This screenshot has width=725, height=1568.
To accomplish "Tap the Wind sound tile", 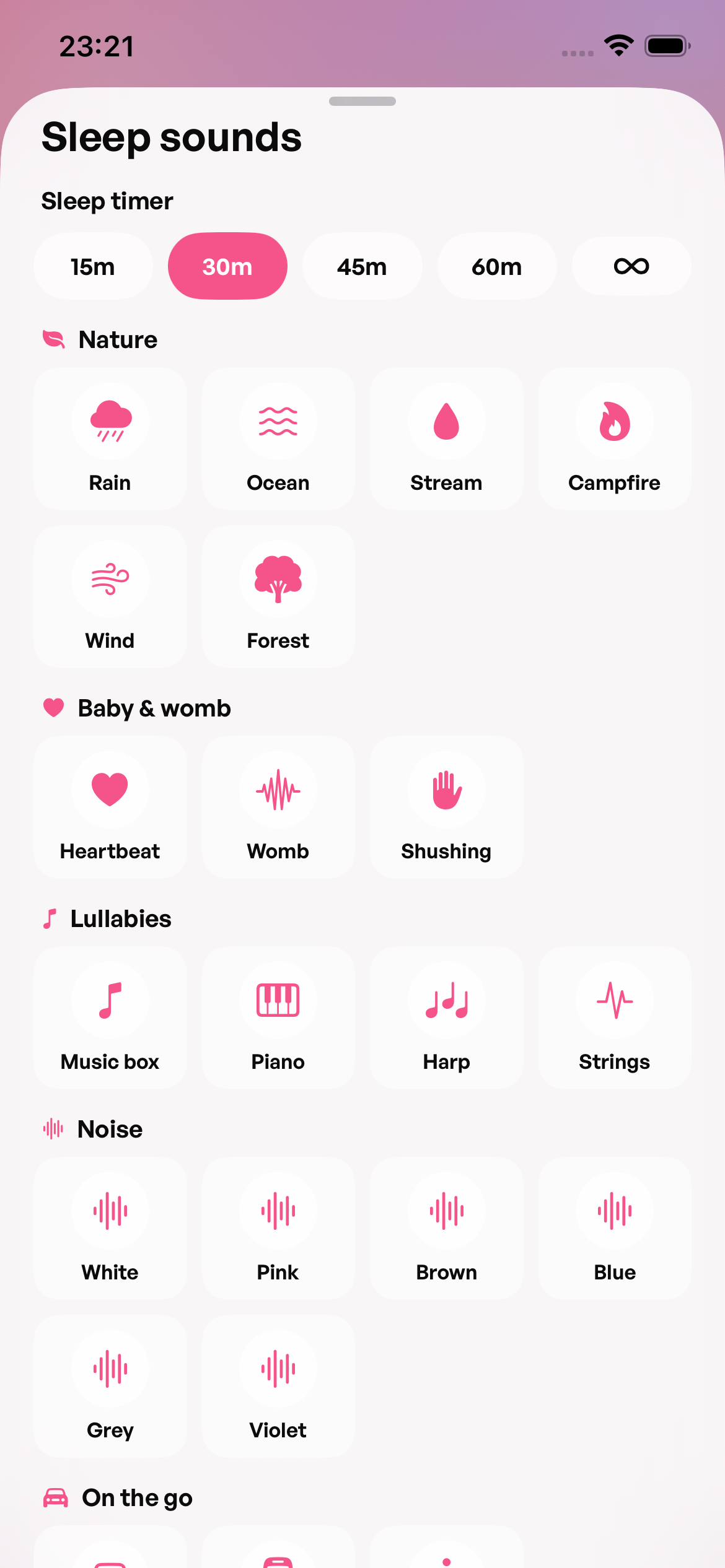I will coord(110,596).
